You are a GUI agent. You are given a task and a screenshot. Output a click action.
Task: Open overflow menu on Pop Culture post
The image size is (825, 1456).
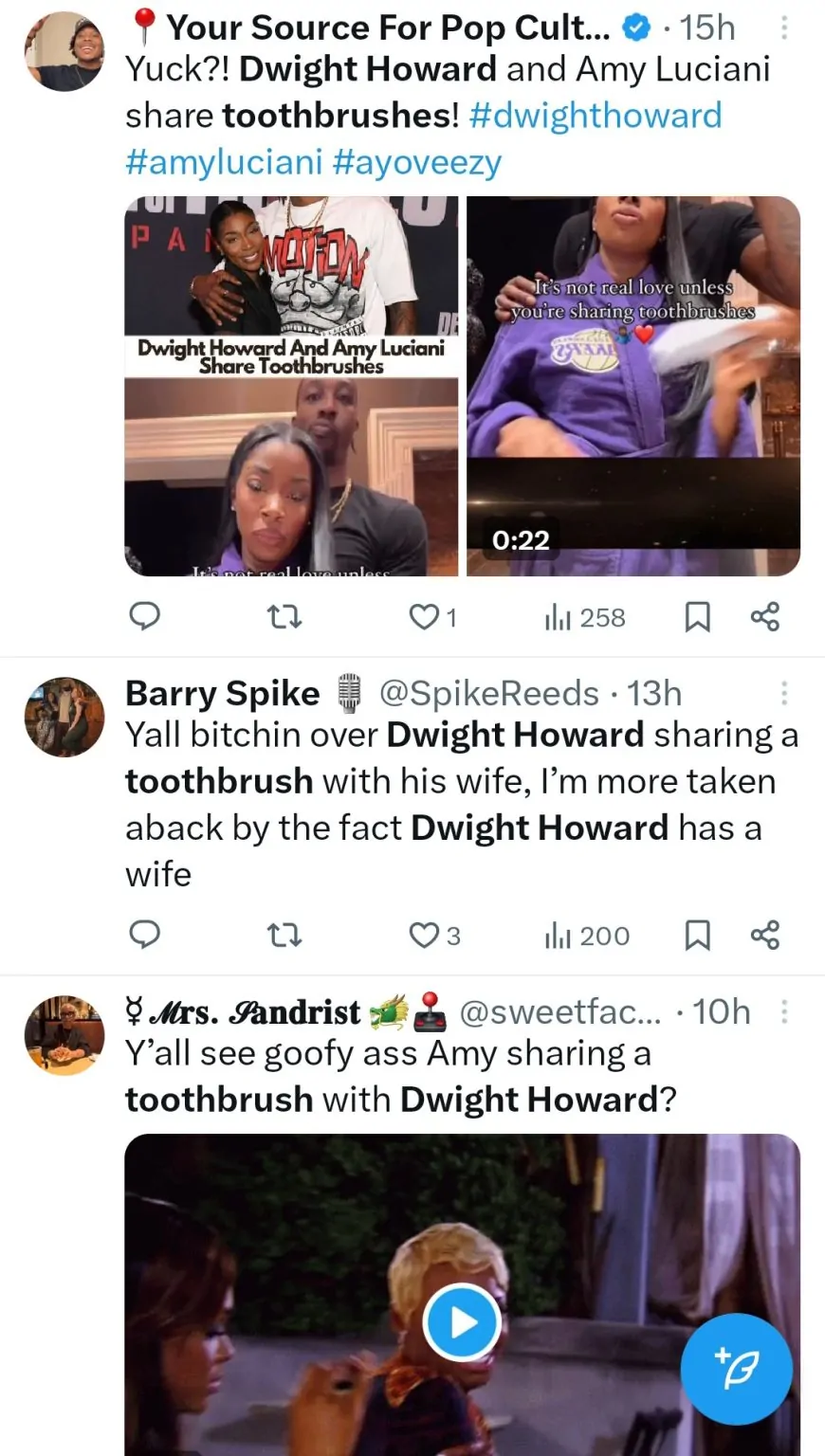click(x=783, y=28)
